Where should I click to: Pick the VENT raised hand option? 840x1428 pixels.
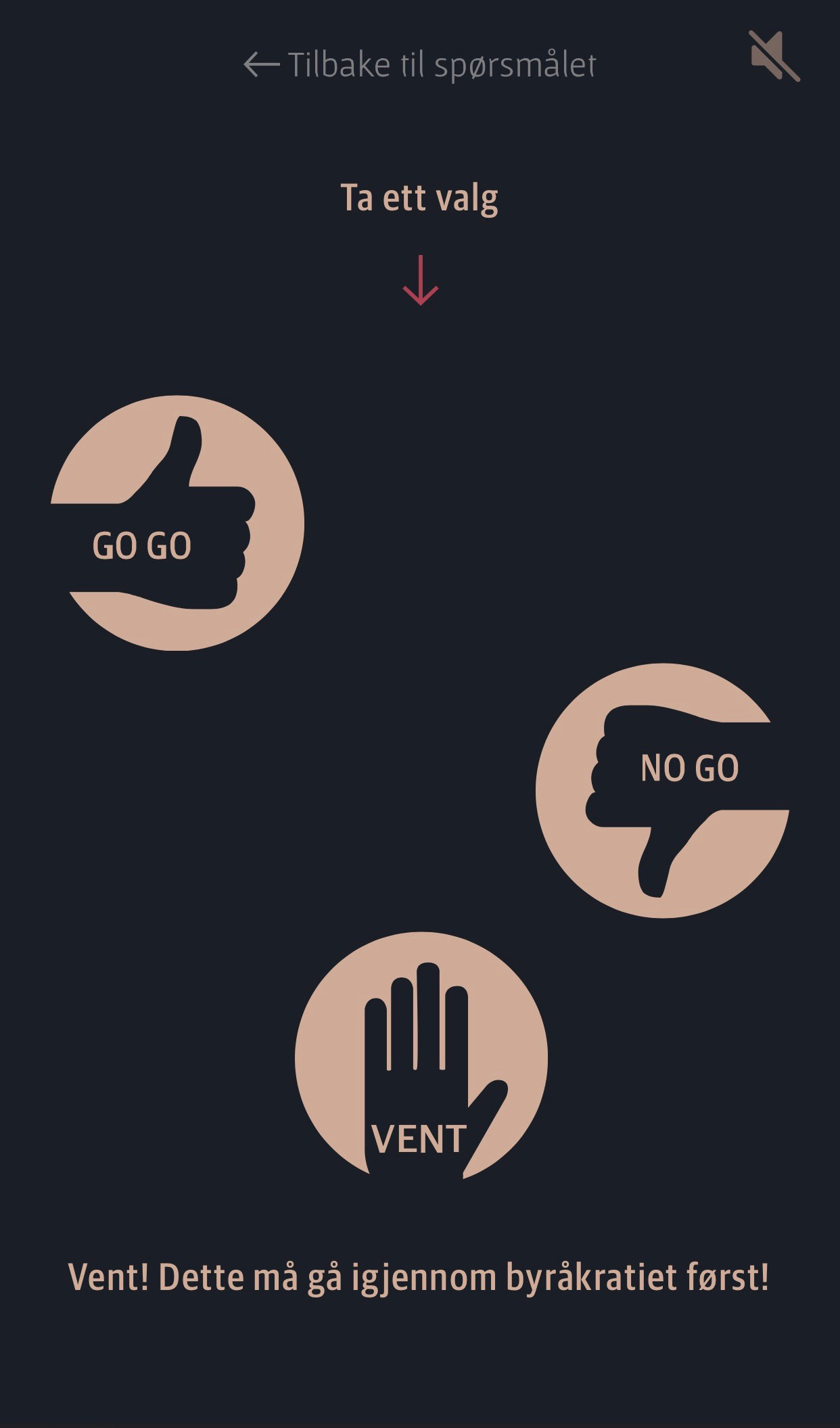421,1057
